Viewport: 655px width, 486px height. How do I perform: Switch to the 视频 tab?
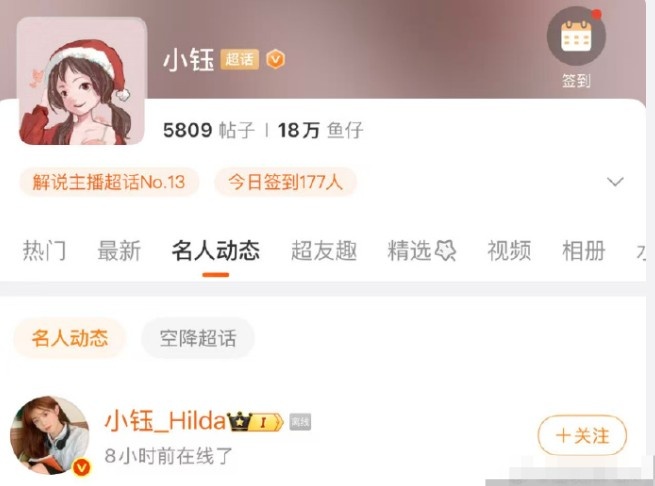(509, 250)
